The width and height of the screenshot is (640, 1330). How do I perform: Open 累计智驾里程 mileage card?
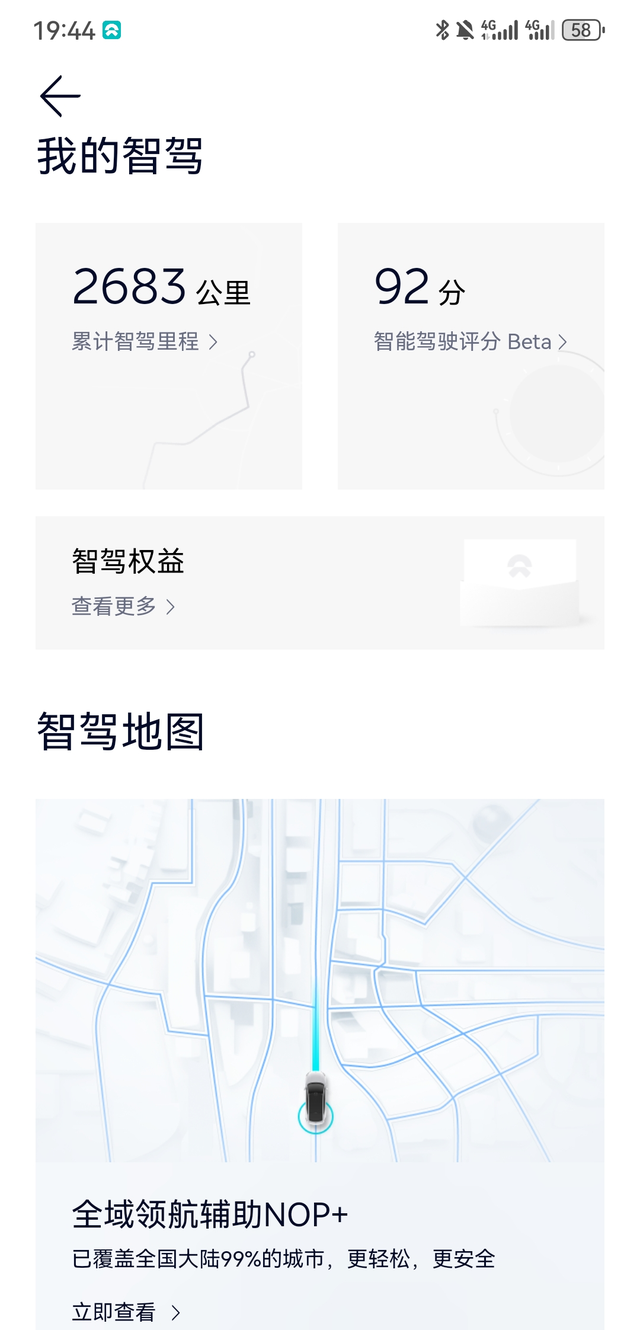168,355
